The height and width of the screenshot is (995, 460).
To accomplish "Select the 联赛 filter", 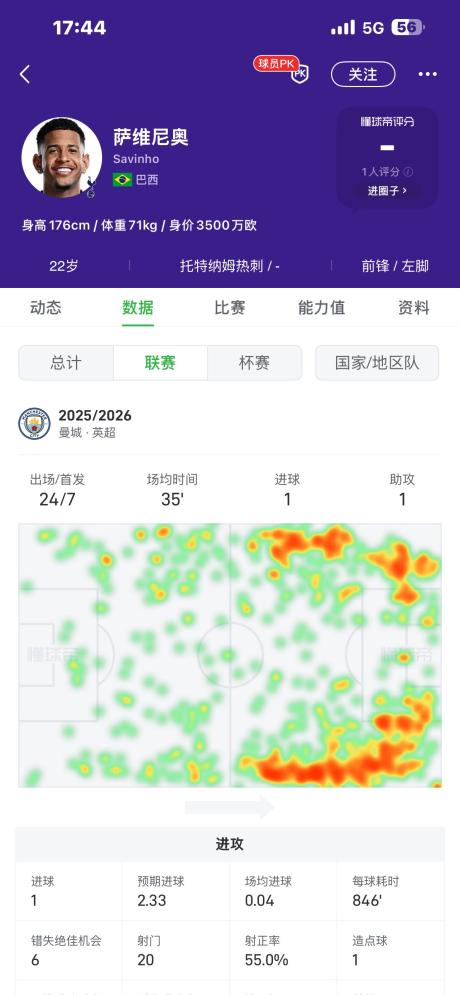I will pyautogui.click(x=160, y=363).
